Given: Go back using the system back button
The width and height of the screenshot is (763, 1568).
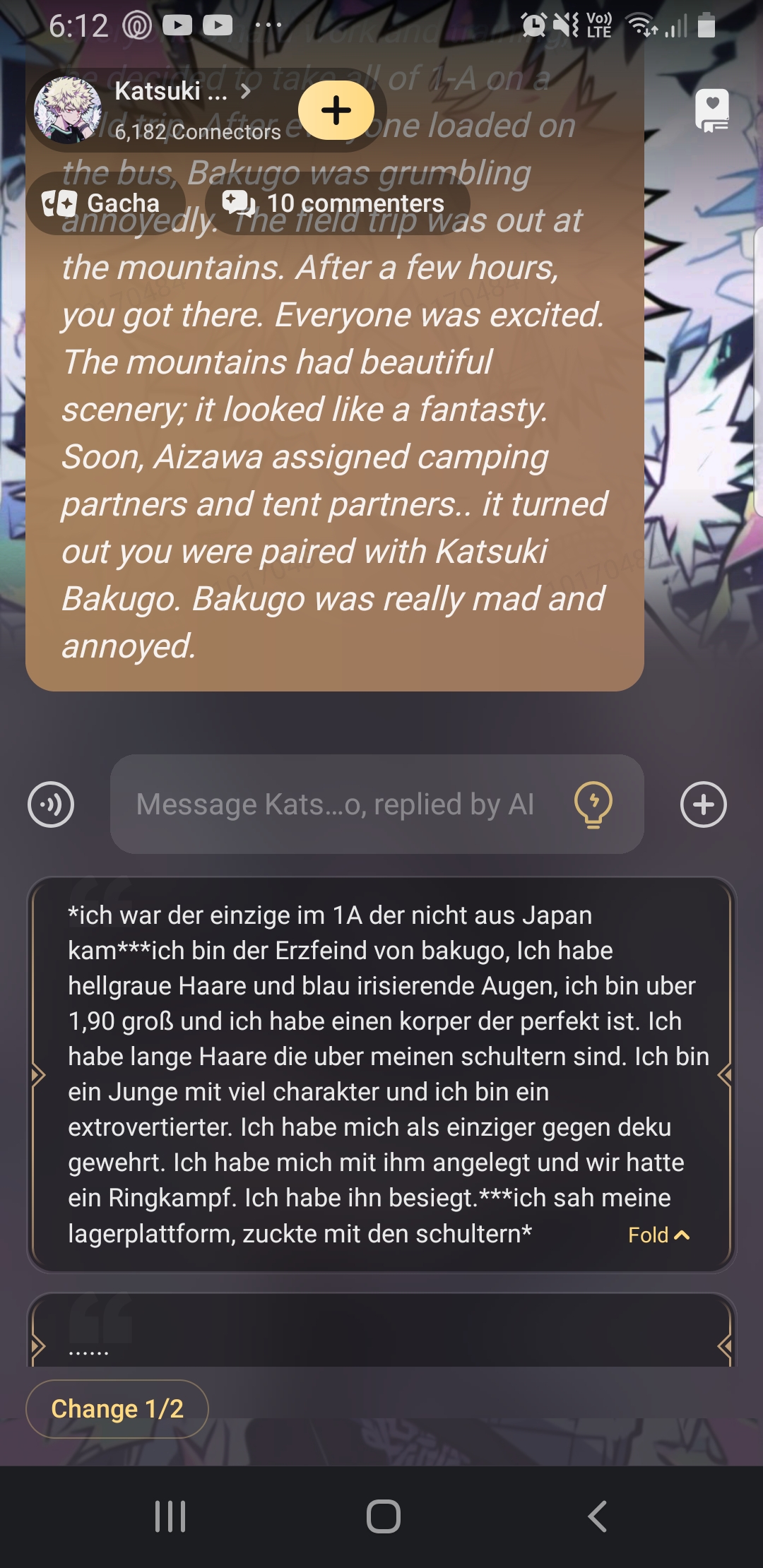Looking at the screenshot, I should click(597, 1516).
